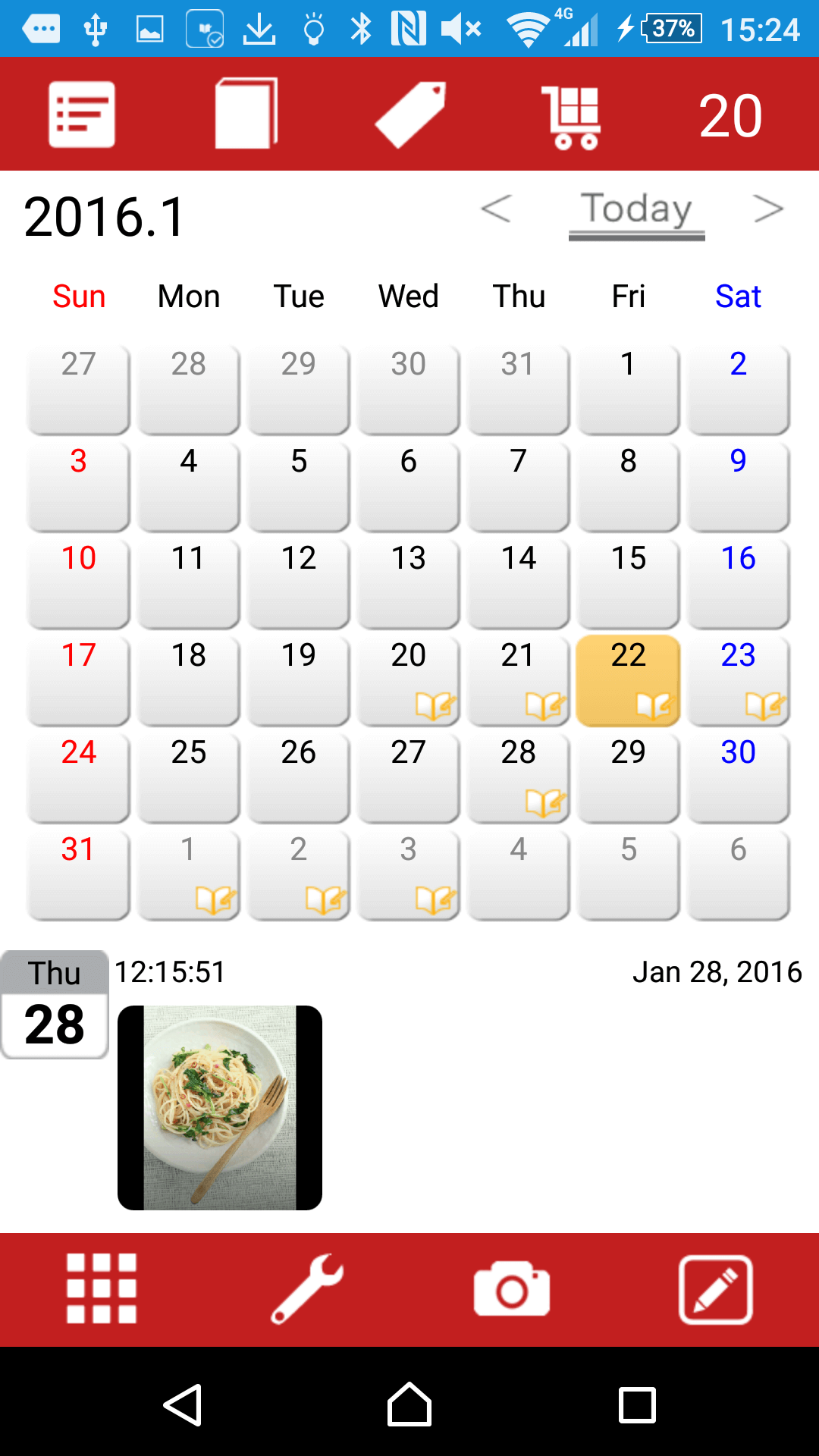Write a new diary entry
The height and width of the screenshot is (1456, 819).
[716, 1288]
